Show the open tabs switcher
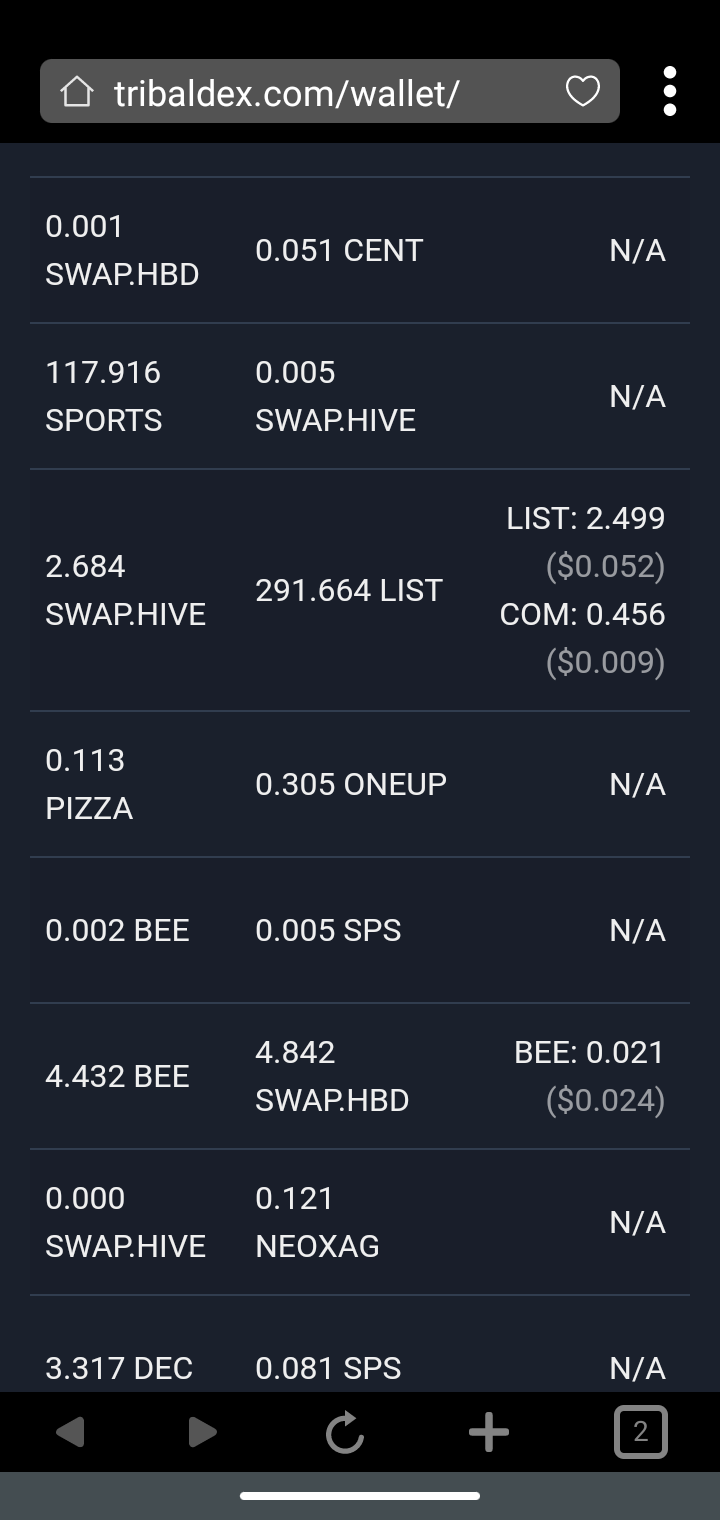720x1520 pixels. 640,1432
